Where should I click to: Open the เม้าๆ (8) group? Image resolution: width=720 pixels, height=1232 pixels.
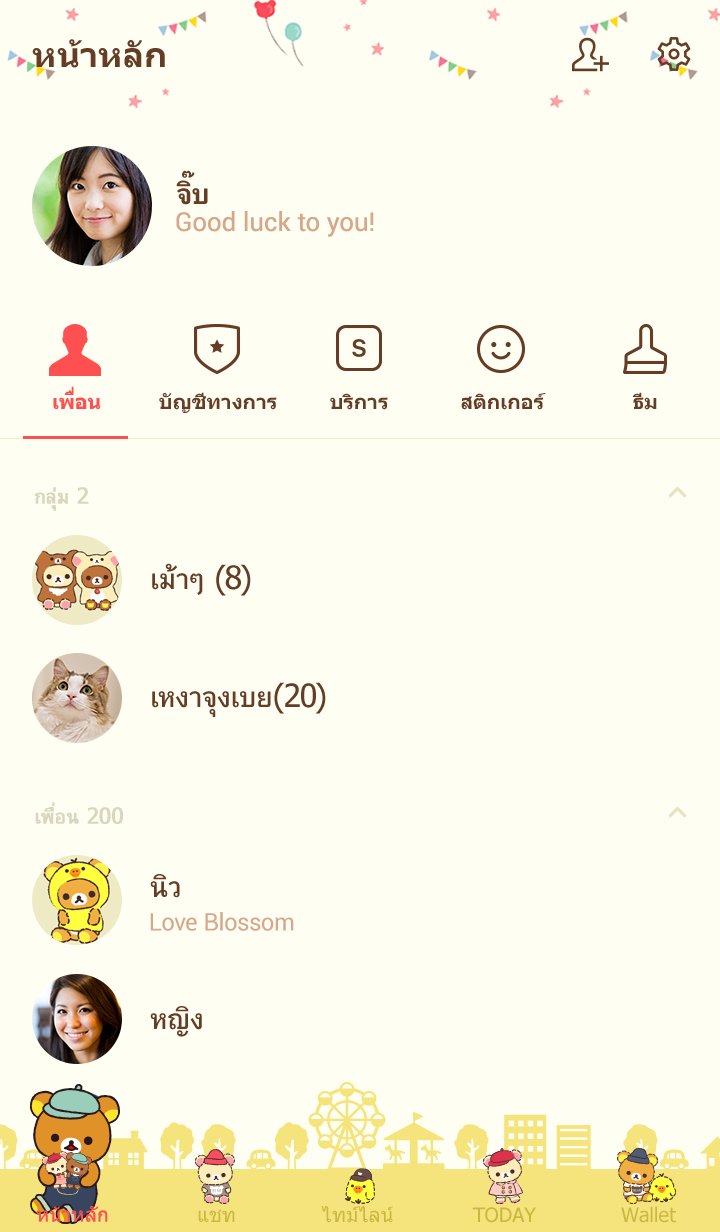(200, 580)
